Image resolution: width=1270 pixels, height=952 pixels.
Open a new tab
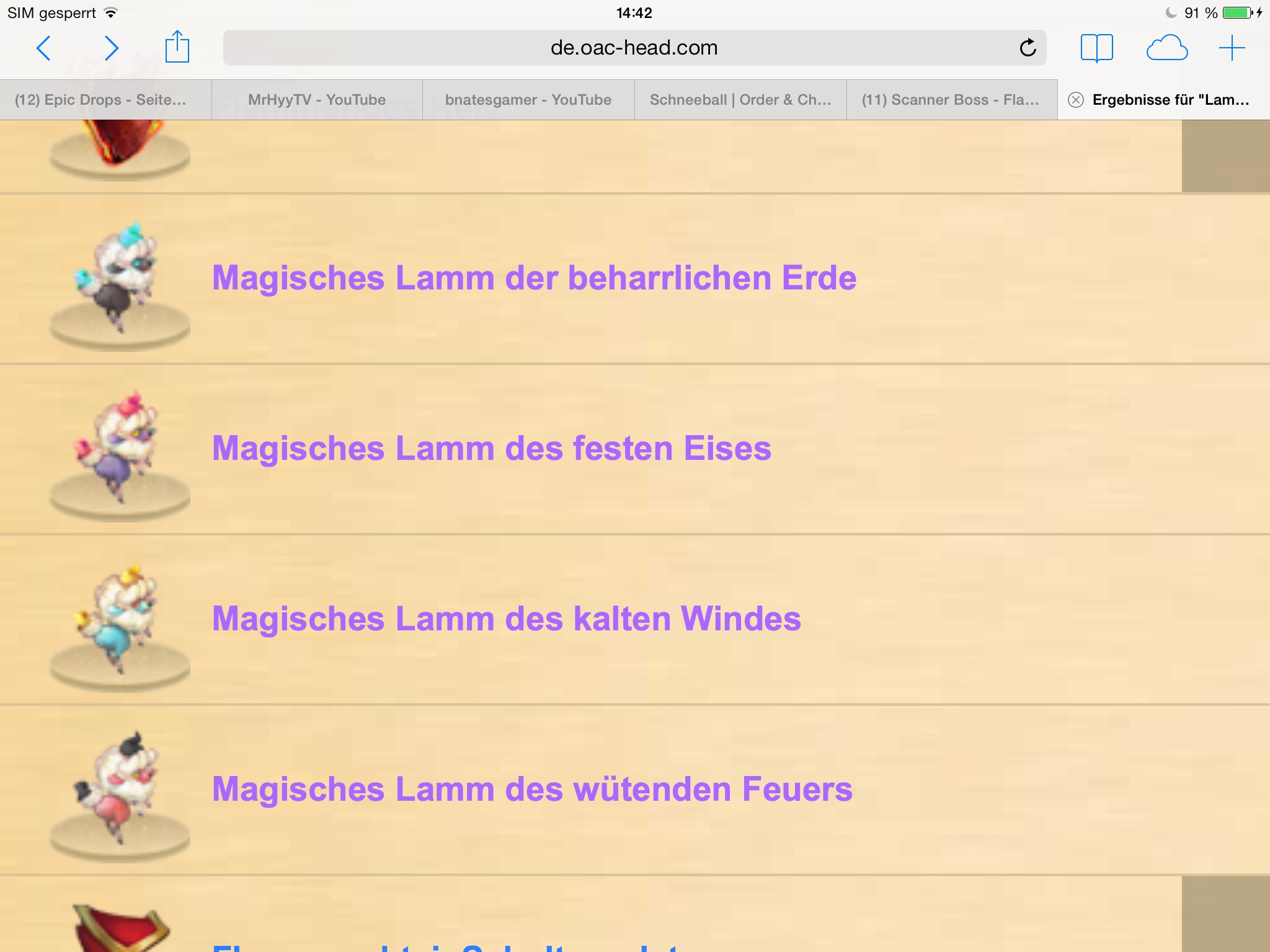[1232, 48]
